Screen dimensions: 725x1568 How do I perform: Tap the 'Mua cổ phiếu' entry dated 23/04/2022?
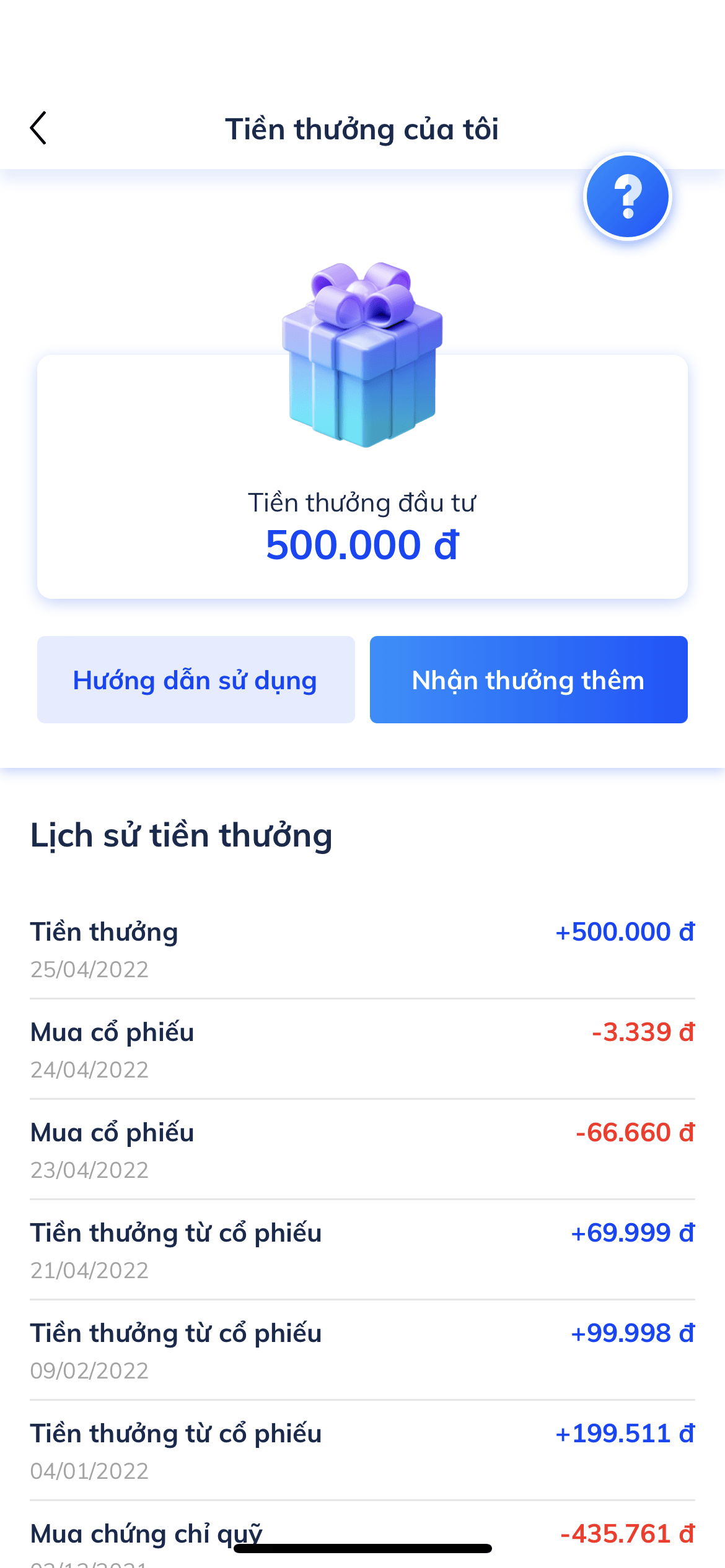112,1133
